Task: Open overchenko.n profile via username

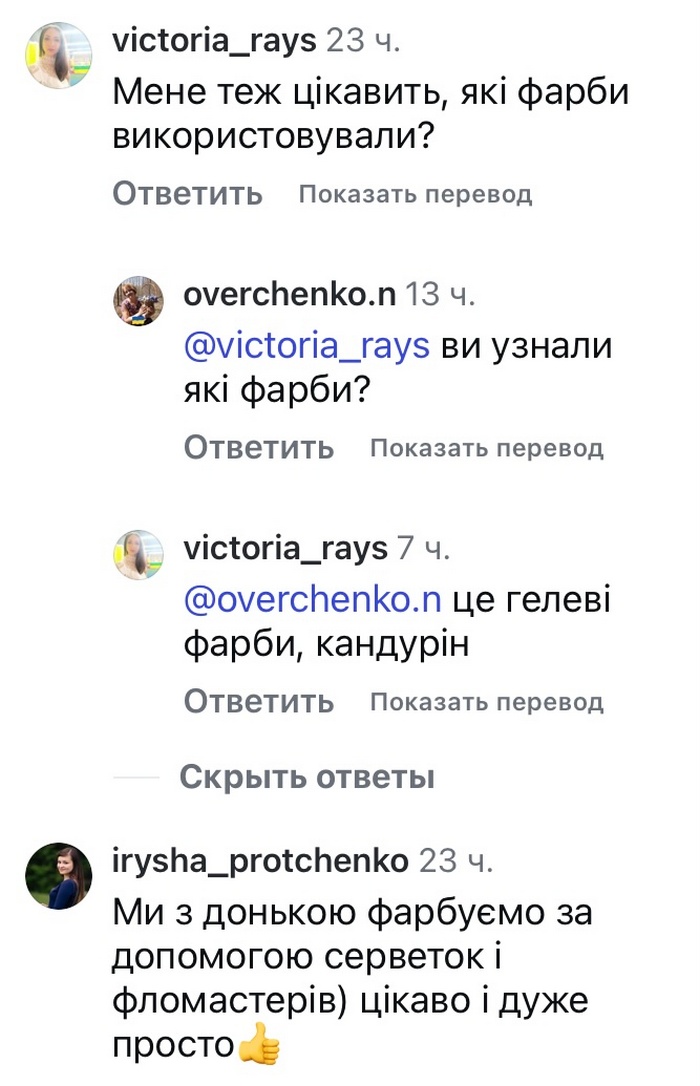Action: click(x=290, y=295)
